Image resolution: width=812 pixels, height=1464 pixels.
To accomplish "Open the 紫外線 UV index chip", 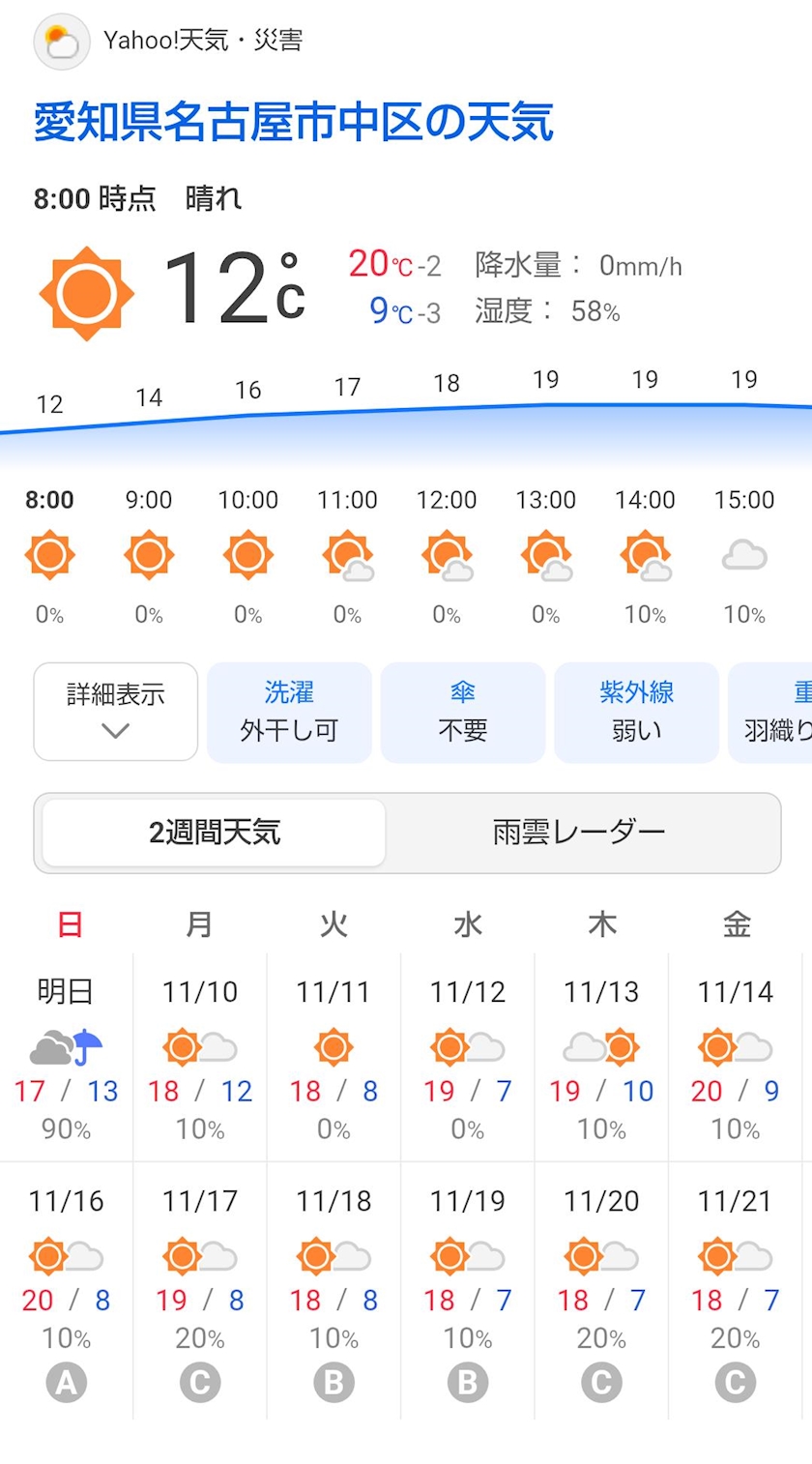I will click(636, 712).
